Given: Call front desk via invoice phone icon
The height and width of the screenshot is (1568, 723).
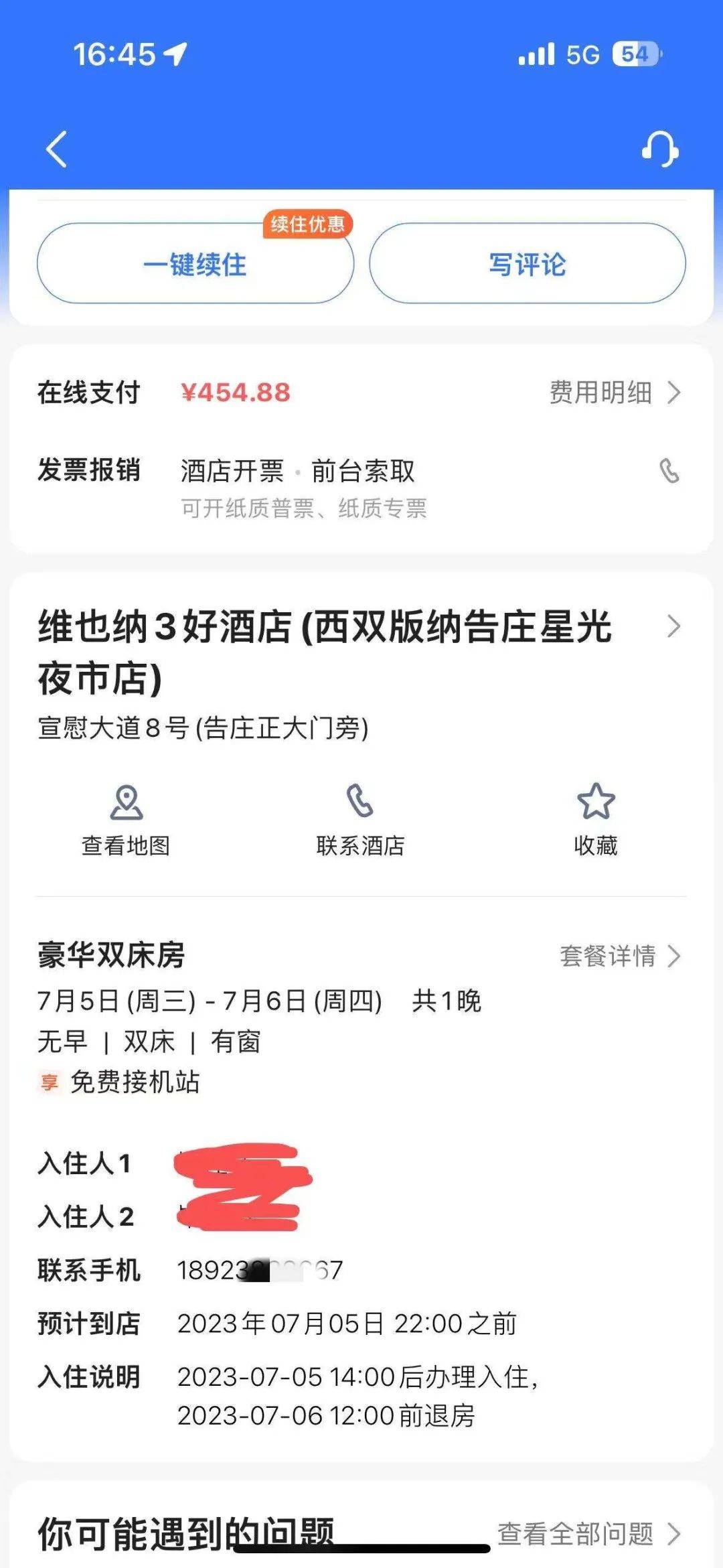Looking at the screenshot, I should tap(669, 471).
